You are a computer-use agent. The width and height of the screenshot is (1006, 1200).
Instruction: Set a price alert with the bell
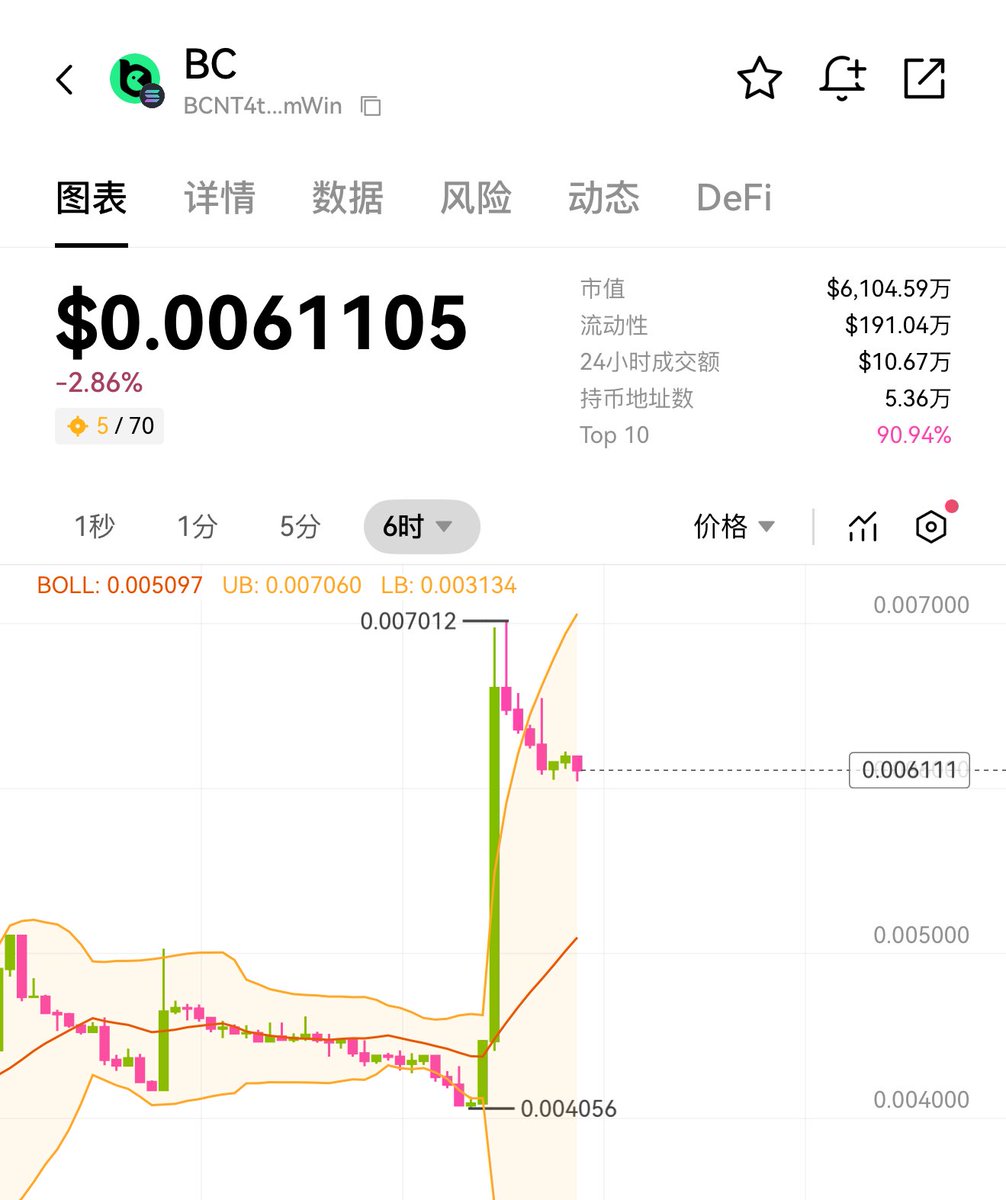click(x=842, y=79)
